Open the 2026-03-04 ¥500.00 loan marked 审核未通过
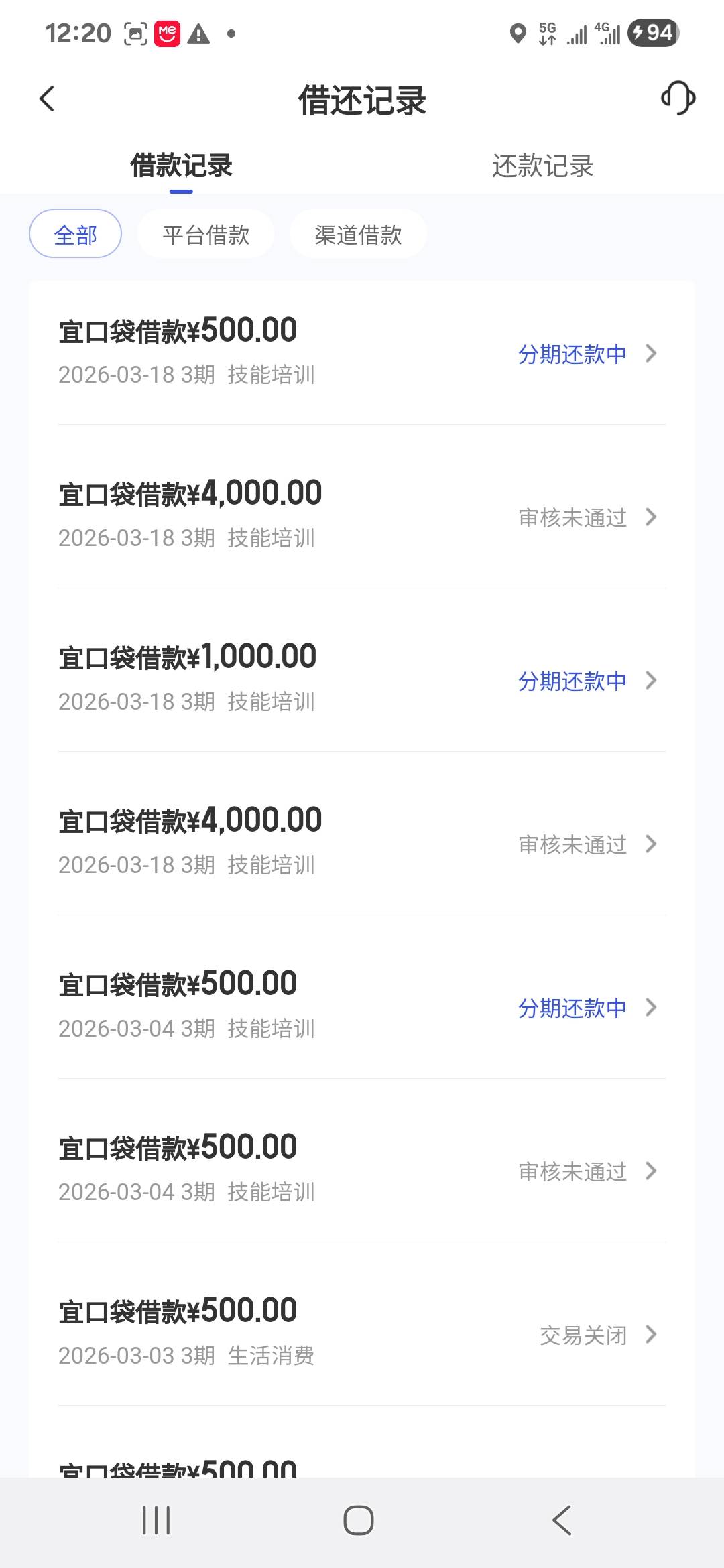Viewport: 724px width, 1568px height. pos(362,1170)
